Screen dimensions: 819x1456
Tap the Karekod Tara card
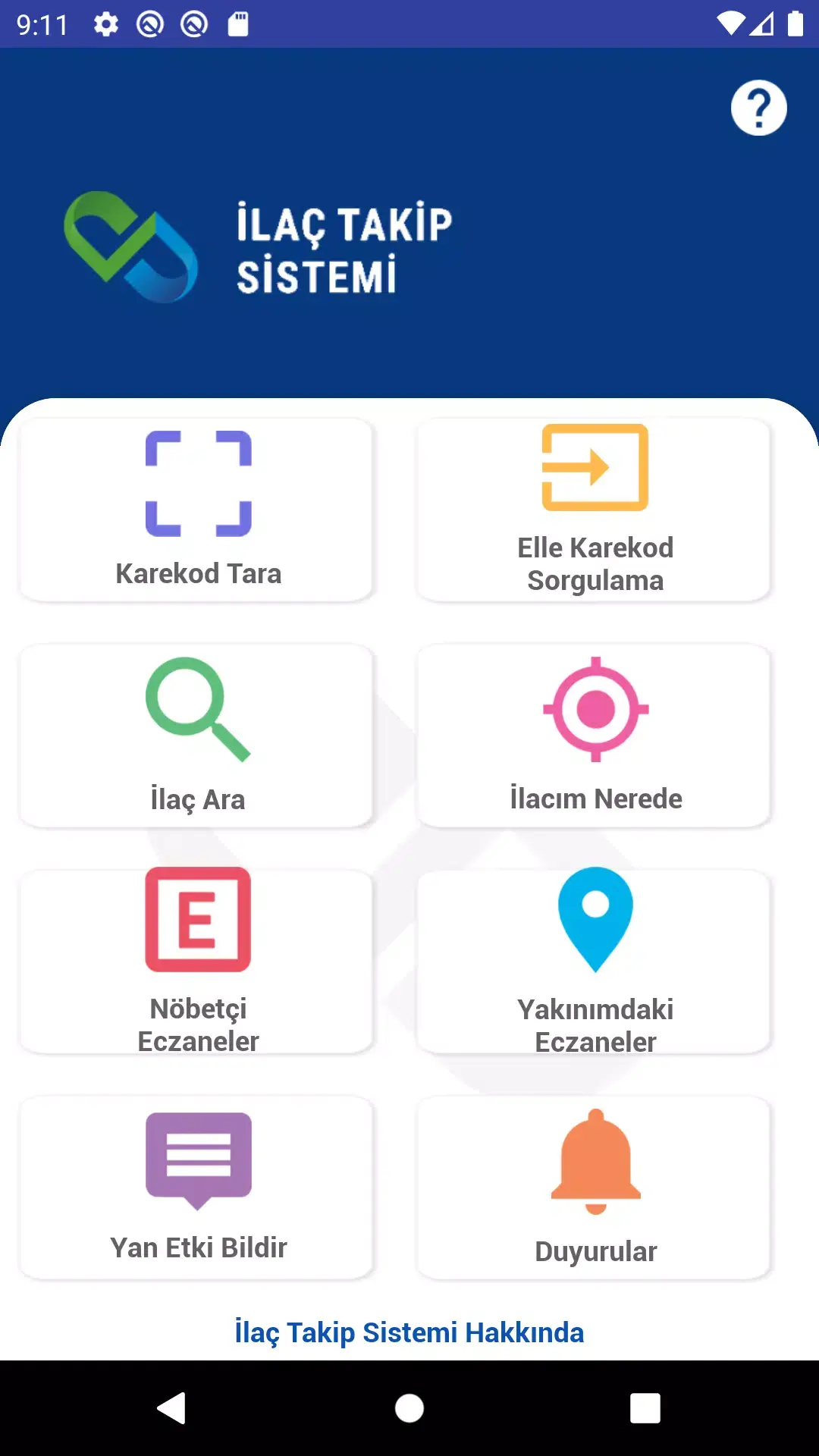point(197,510)
